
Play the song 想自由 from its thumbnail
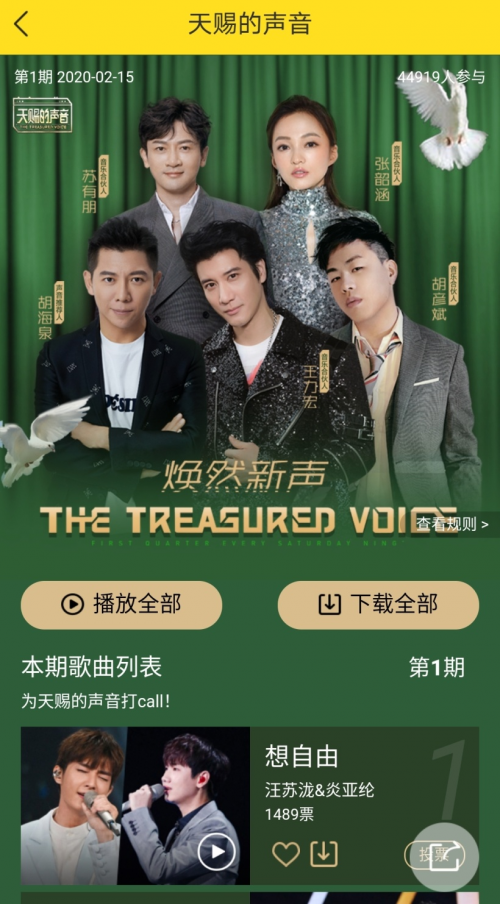(217, 852)
